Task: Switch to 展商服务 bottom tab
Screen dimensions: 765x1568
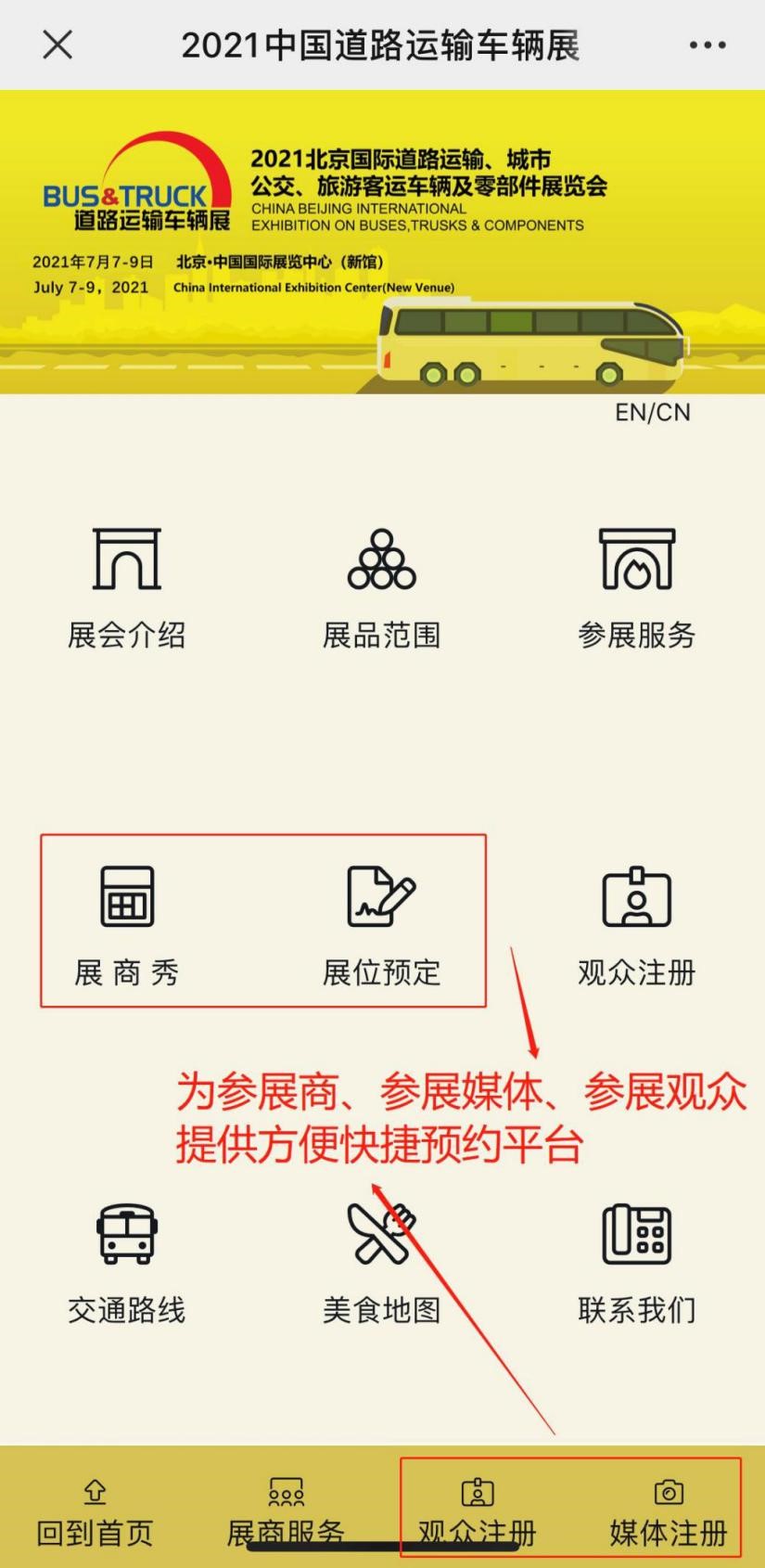Action: [286, 1512]
